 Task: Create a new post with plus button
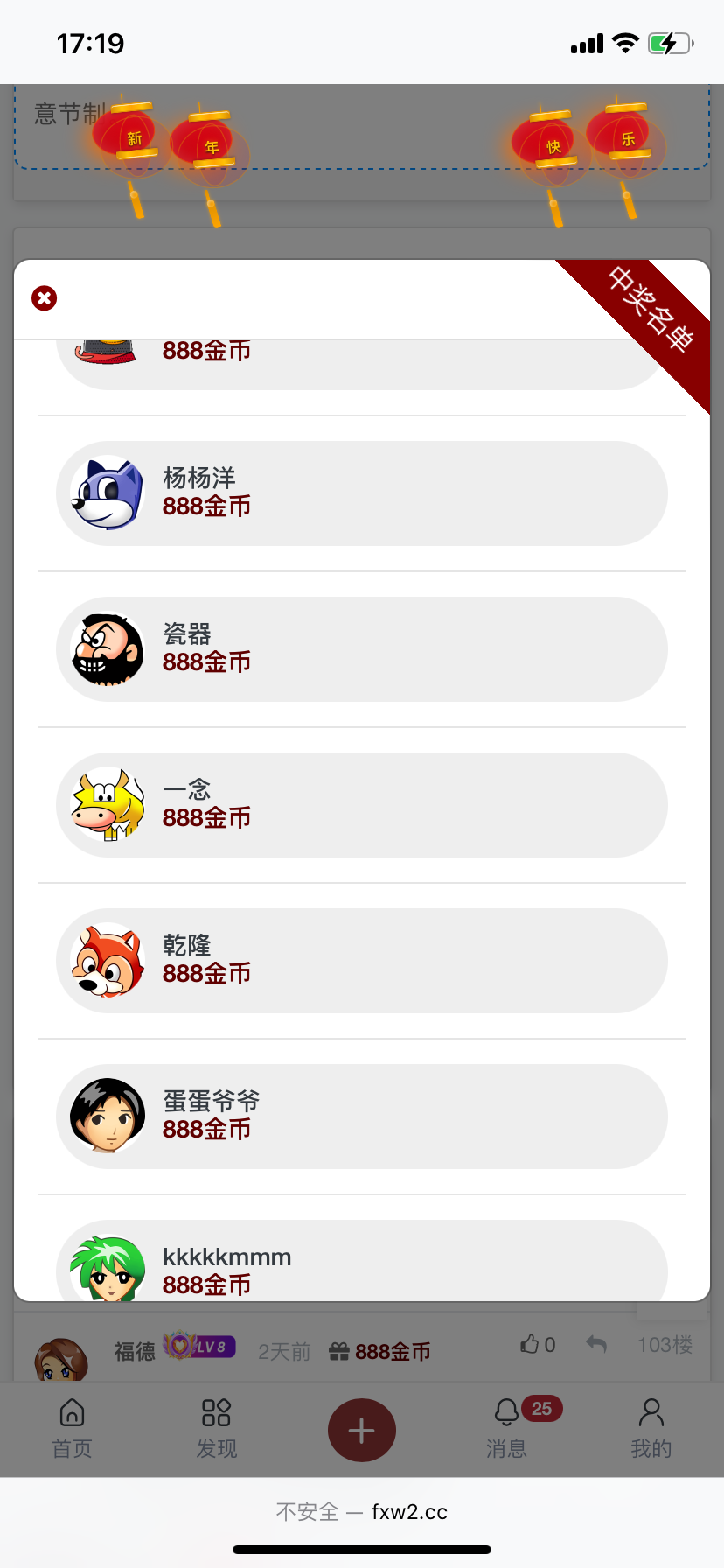(x=361, y=1431)
